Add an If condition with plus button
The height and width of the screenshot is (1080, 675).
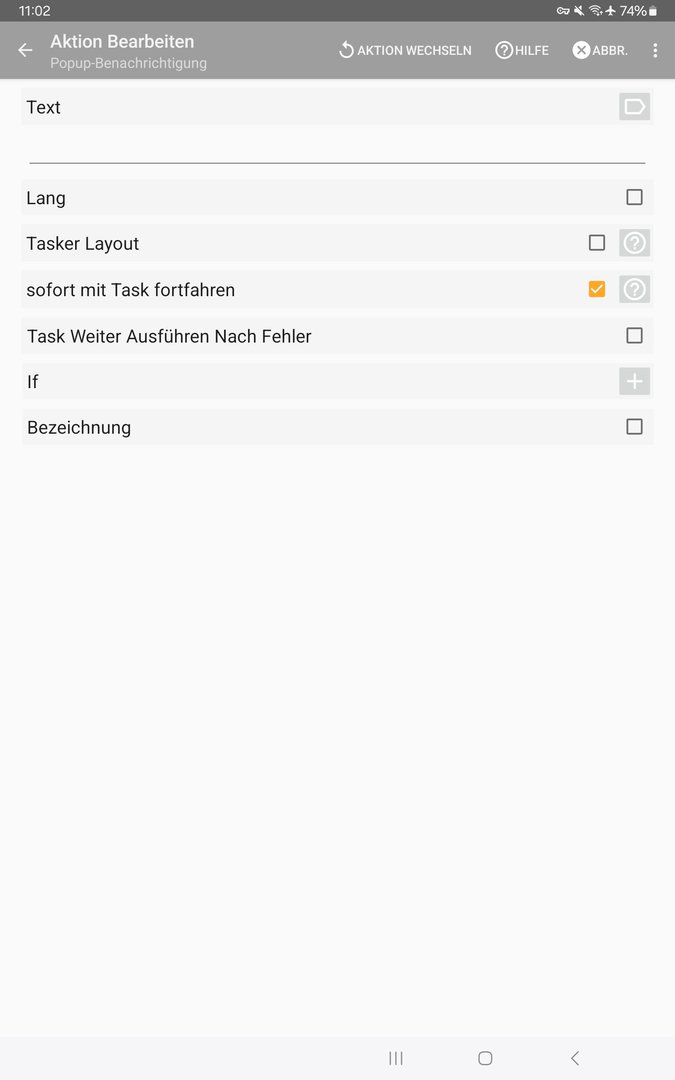click(634, 381)
